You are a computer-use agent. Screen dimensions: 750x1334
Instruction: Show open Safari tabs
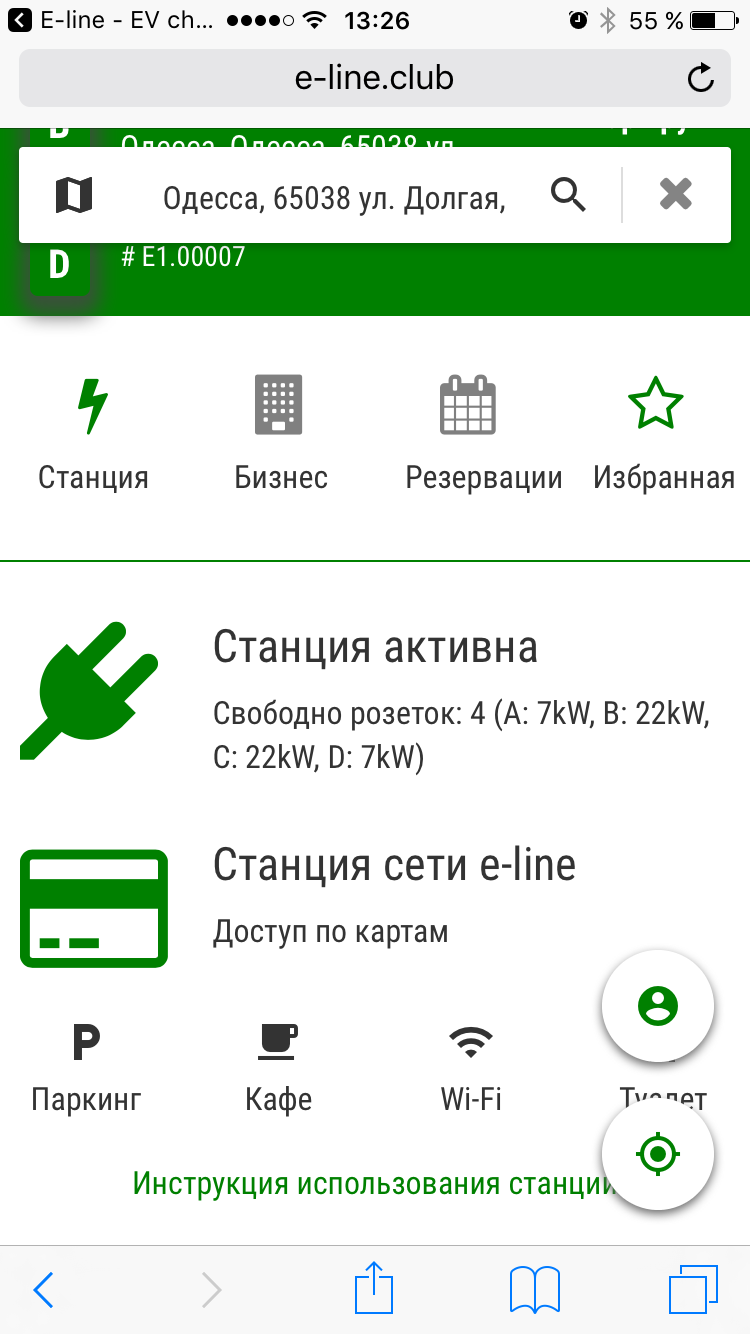point(693,1289)
